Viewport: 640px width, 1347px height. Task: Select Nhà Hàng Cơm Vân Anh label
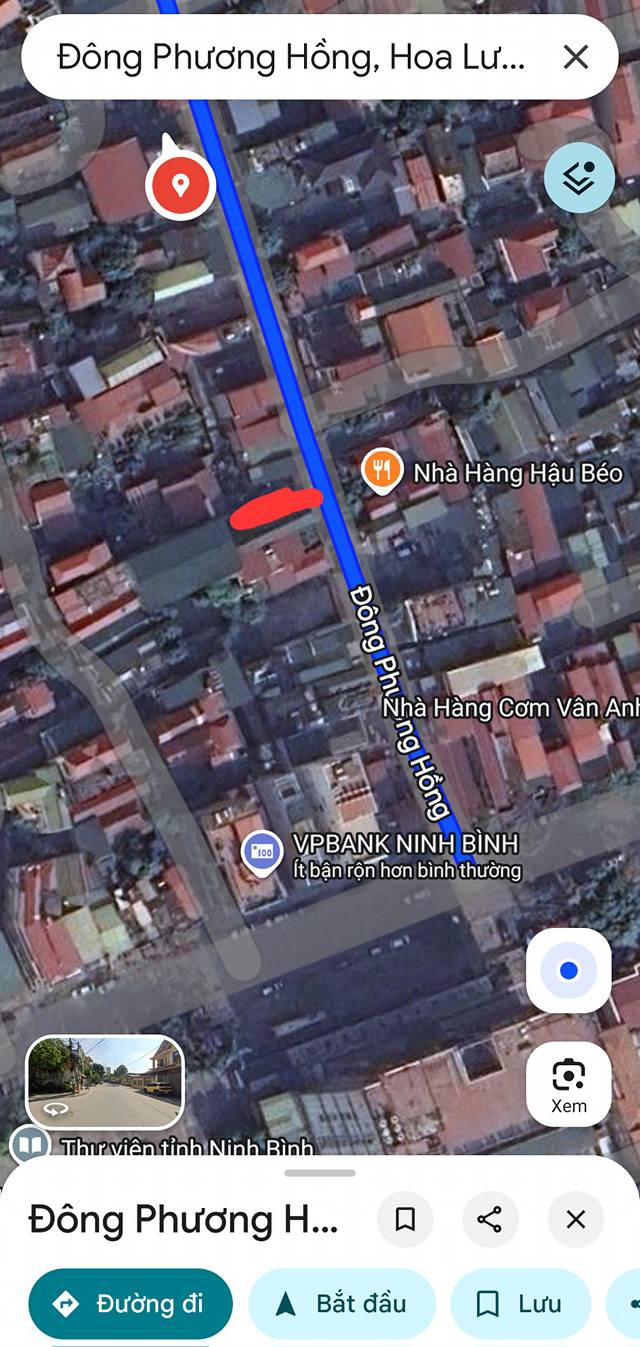(510, 708)
